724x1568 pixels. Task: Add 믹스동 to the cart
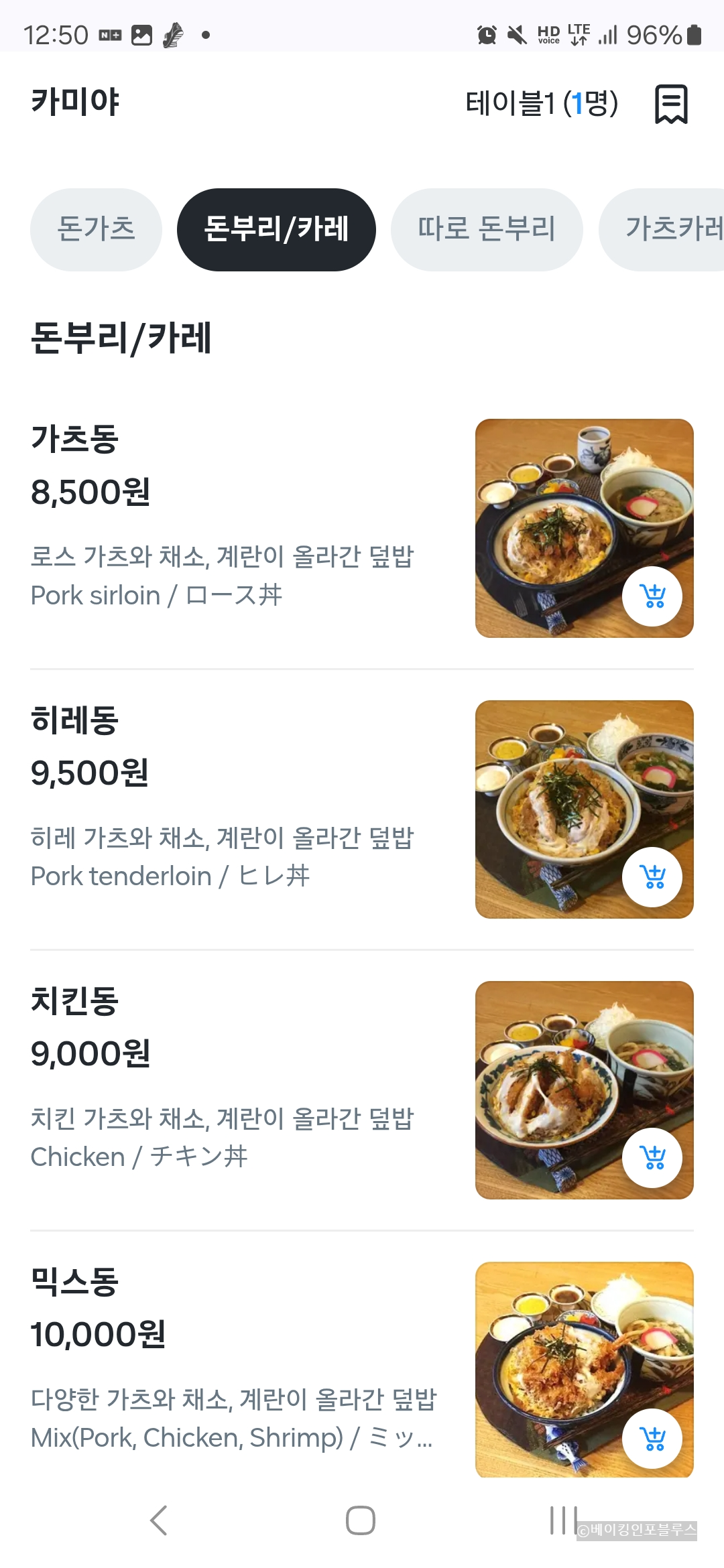point(652,1439)
